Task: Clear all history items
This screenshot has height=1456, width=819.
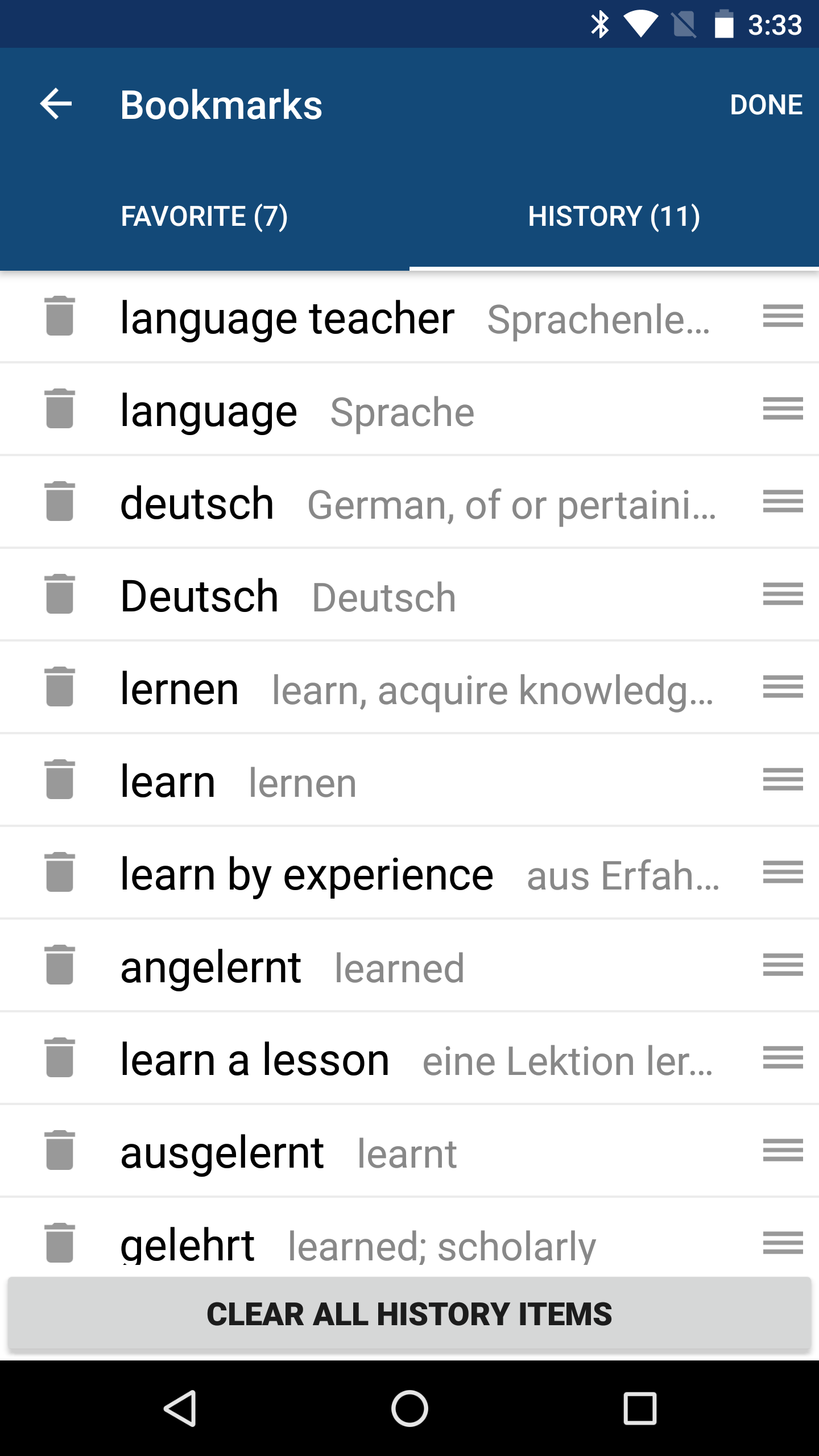Action: 409,1314
